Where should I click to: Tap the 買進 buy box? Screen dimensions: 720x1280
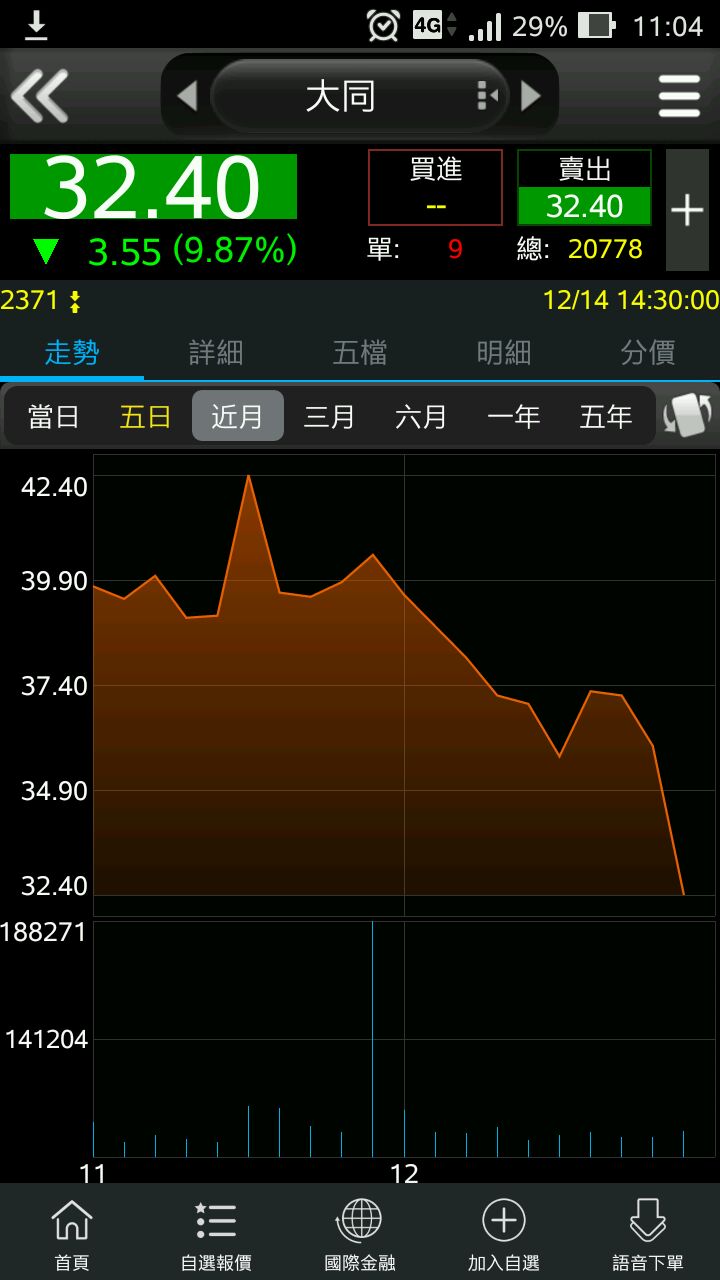coord(435,187)
